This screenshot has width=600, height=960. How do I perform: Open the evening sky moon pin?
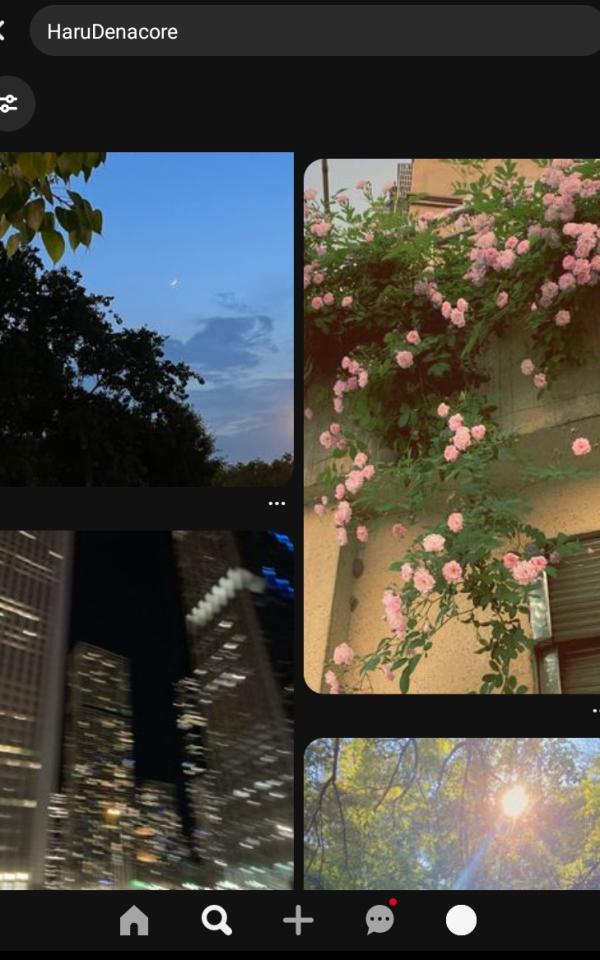[x=146, y=319]
